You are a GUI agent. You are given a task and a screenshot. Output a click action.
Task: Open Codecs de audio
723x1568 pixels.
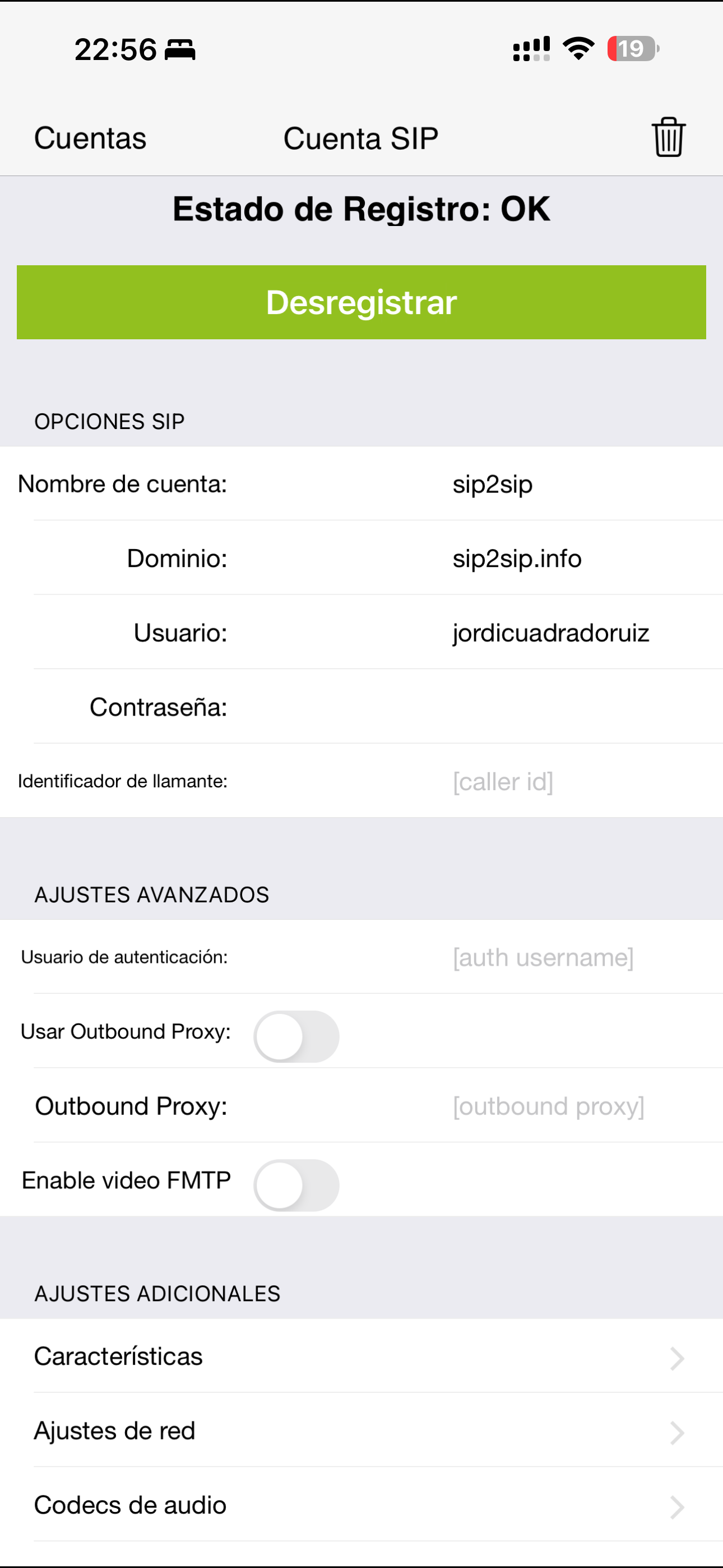click(x=361, y=1505)
